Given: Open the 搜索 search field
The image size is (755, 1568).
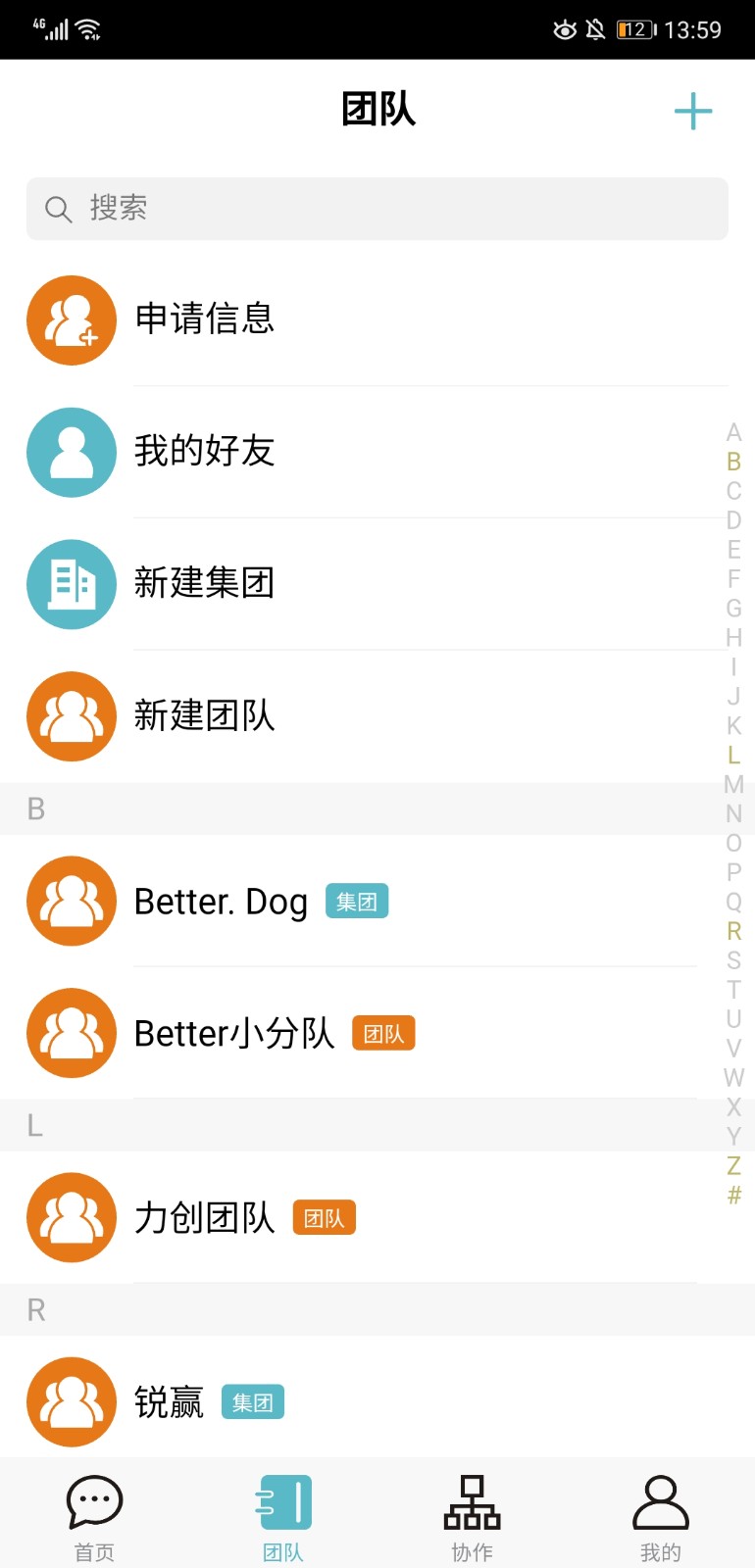Looking at the screenshot, I should coord(377,209).
